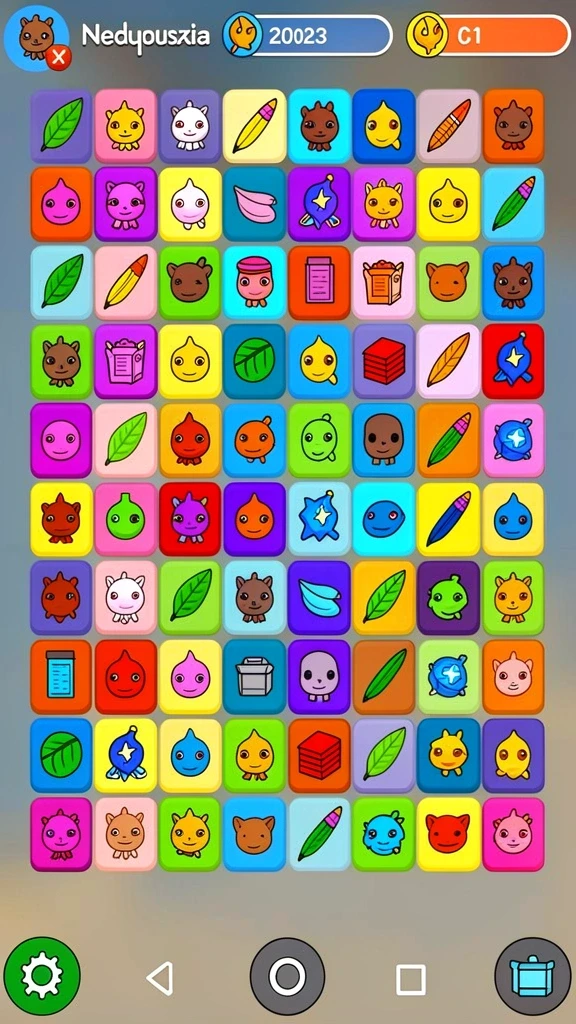576x1024 pixels.
Task: Select the orange box tile on pink
Action: click(x=383, y=283)
